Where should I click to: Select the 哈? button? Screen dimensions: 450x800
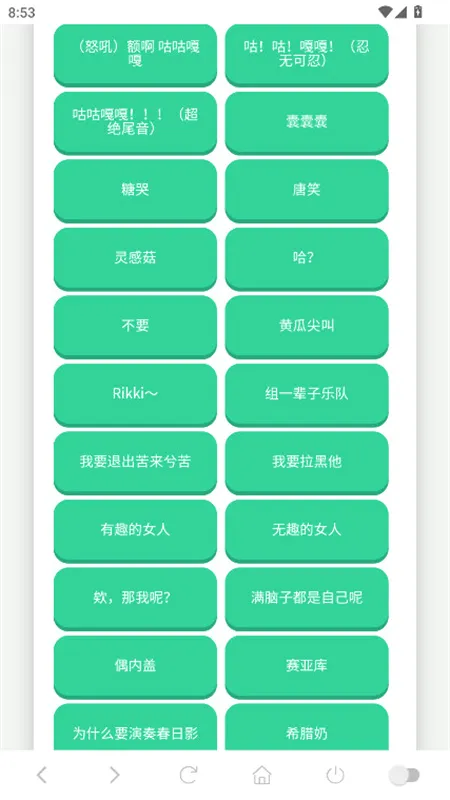(307, 258)
